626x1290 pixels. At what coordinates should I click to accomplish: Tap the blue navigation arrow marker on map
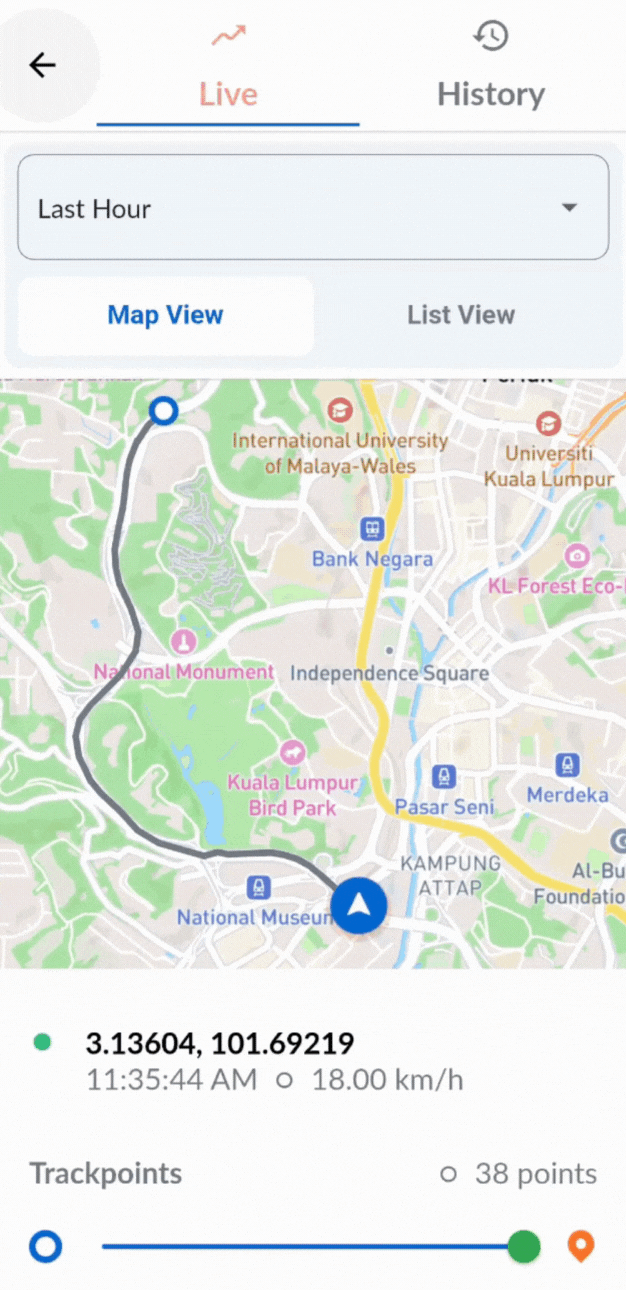(359, 906)
